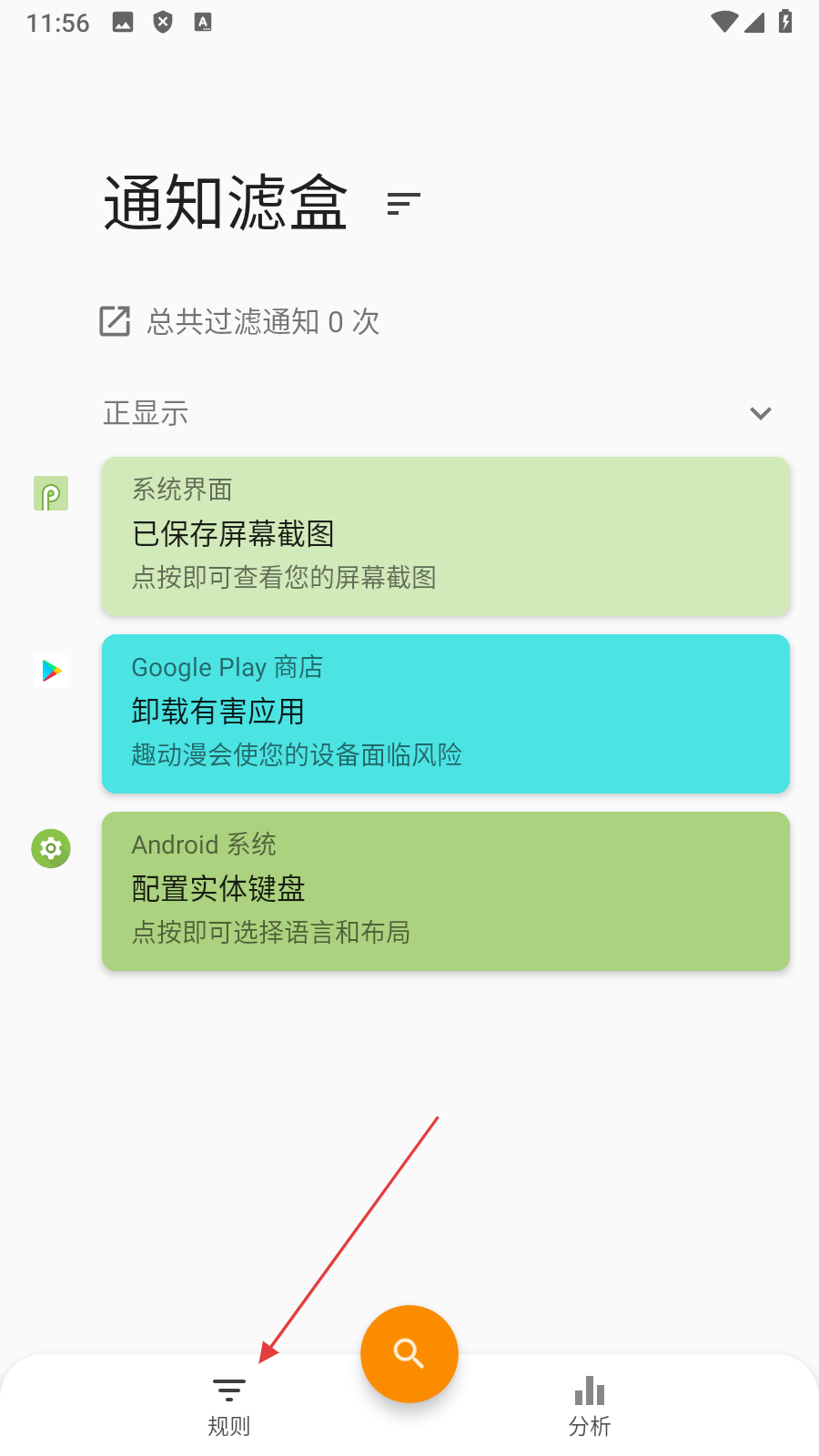Open the 总共过滤通知 0 次 link
The height and width of the screenshot is (1456, 819).
(x=240, y=321)
